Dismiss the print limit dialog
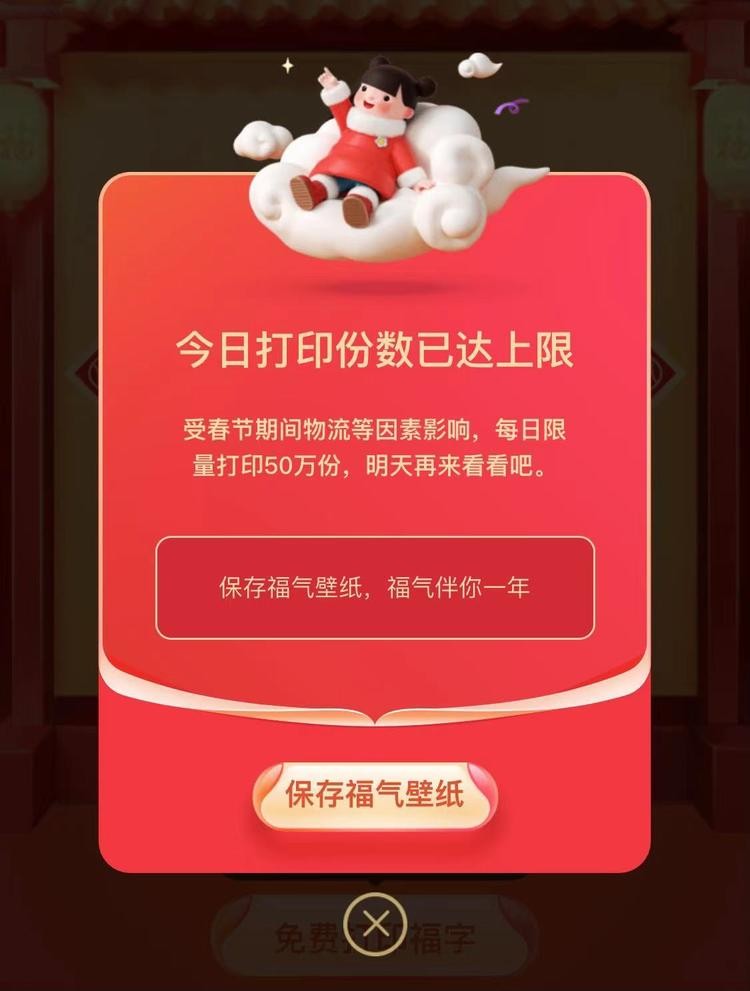This screenshot has height=991, width=750. 375,923
